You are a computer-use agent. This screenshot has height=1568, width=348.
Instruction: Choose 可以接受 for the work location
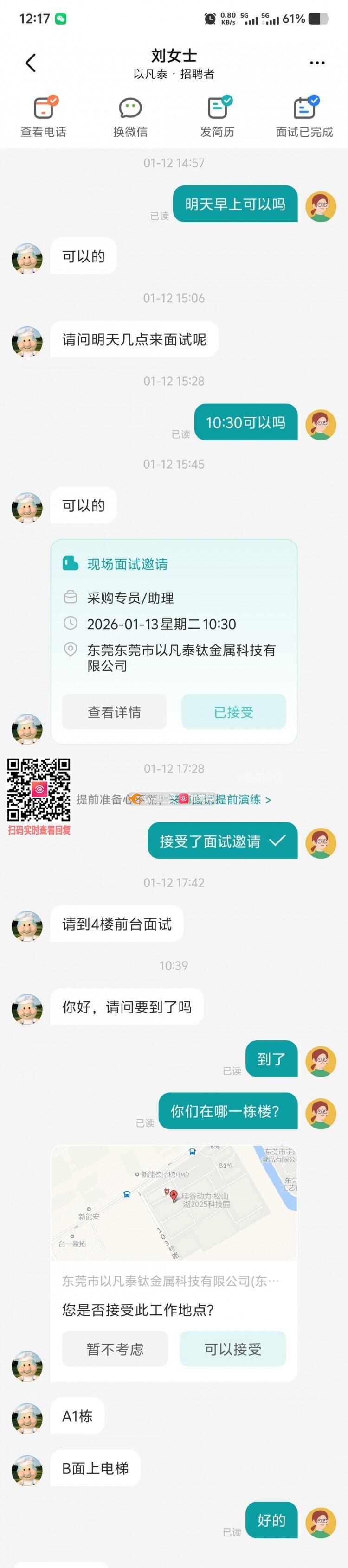point(233,1349)
